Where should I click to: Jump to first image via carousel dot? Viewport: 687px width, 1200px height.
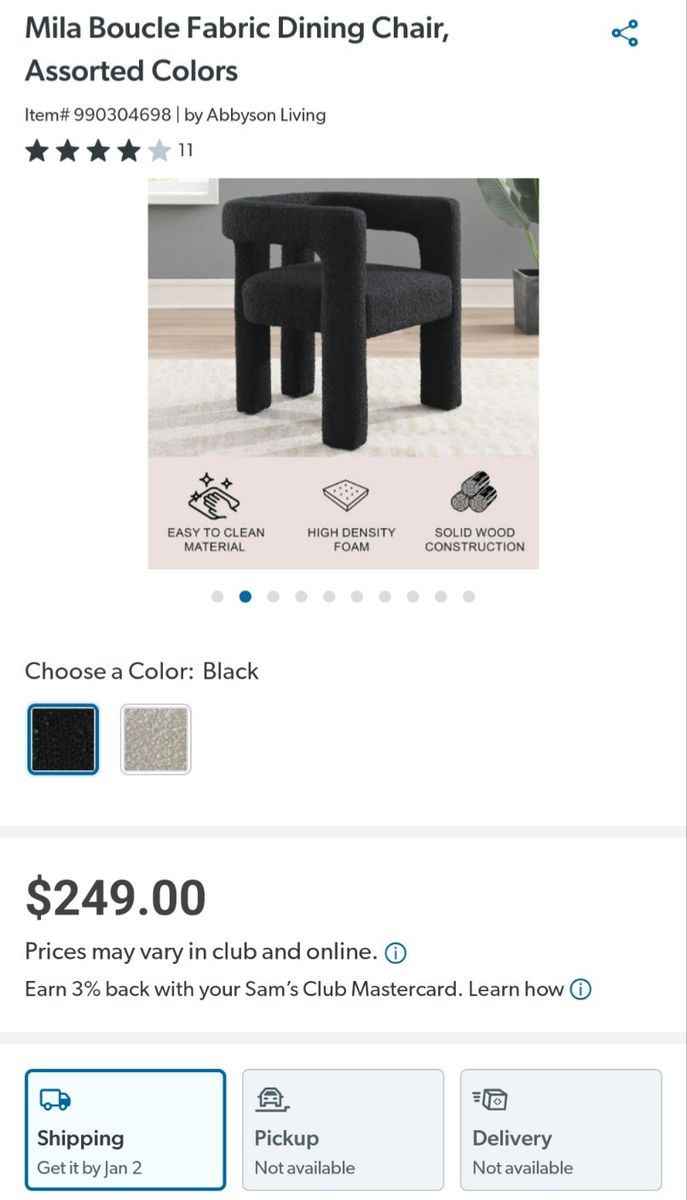click(217, 597)
